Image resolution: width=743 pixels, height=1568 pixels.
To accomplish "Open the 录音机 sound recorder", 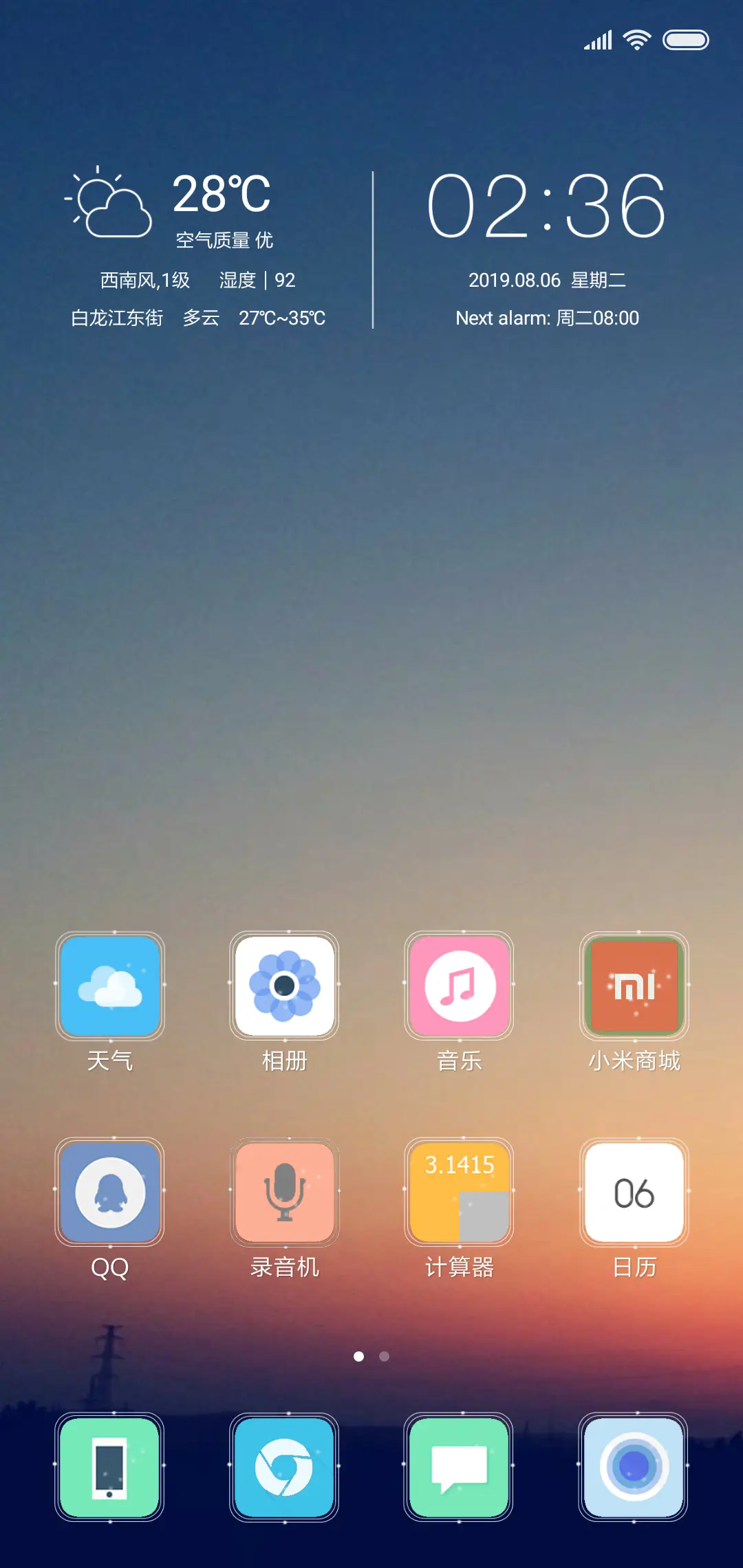I will pos(285,1192).
